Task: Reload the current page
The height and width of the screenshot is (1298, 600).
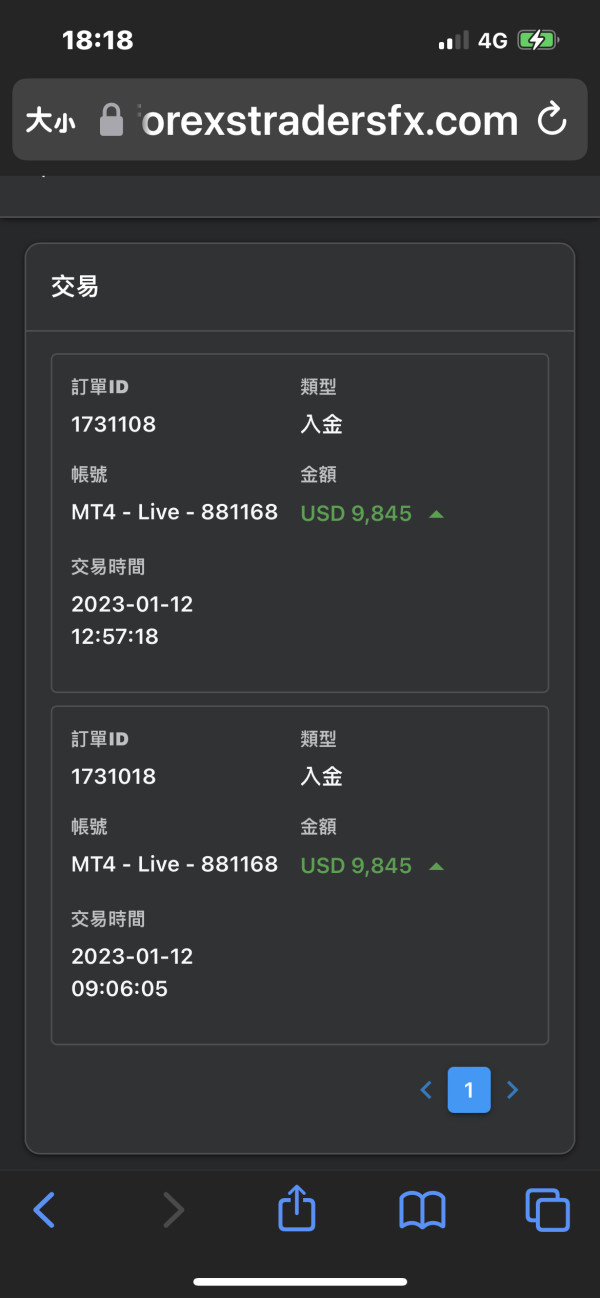Action: coord(552,121)
